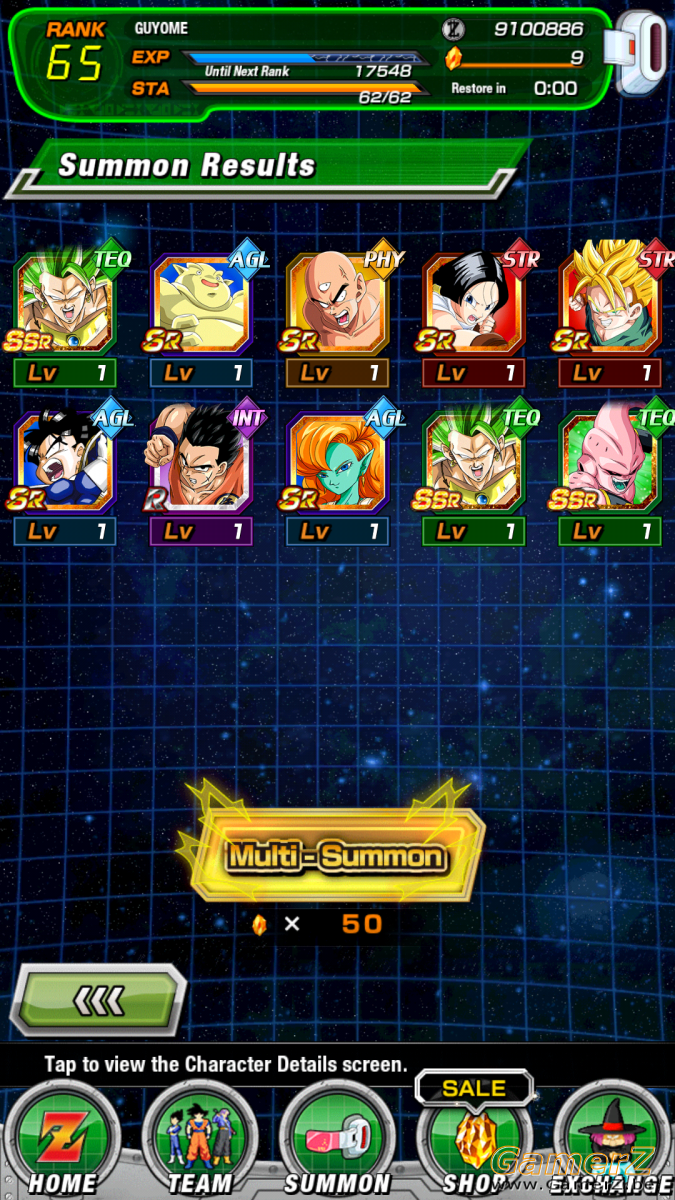Switch to the Team tab
Viewport: 675px width, 1200px height.
point(201,1141)
